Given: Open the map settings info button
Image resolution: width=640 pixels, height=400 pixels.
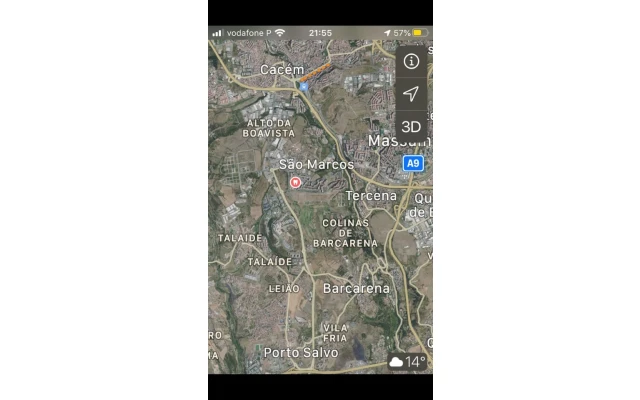Looking at the screenshot, I should pyautogui.click(x=411, y=61).
